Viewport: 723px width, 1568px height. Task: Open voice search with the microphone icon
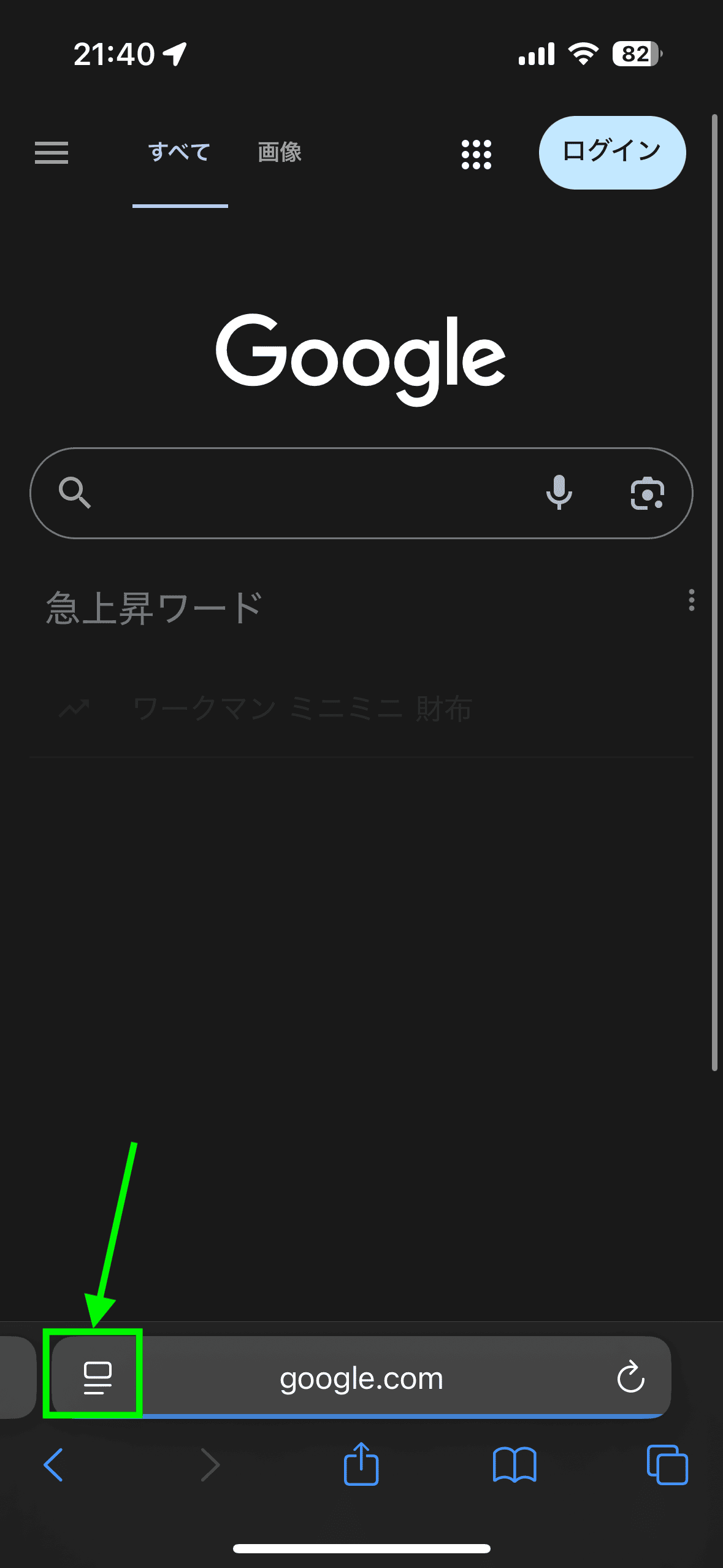click(559, 493)
